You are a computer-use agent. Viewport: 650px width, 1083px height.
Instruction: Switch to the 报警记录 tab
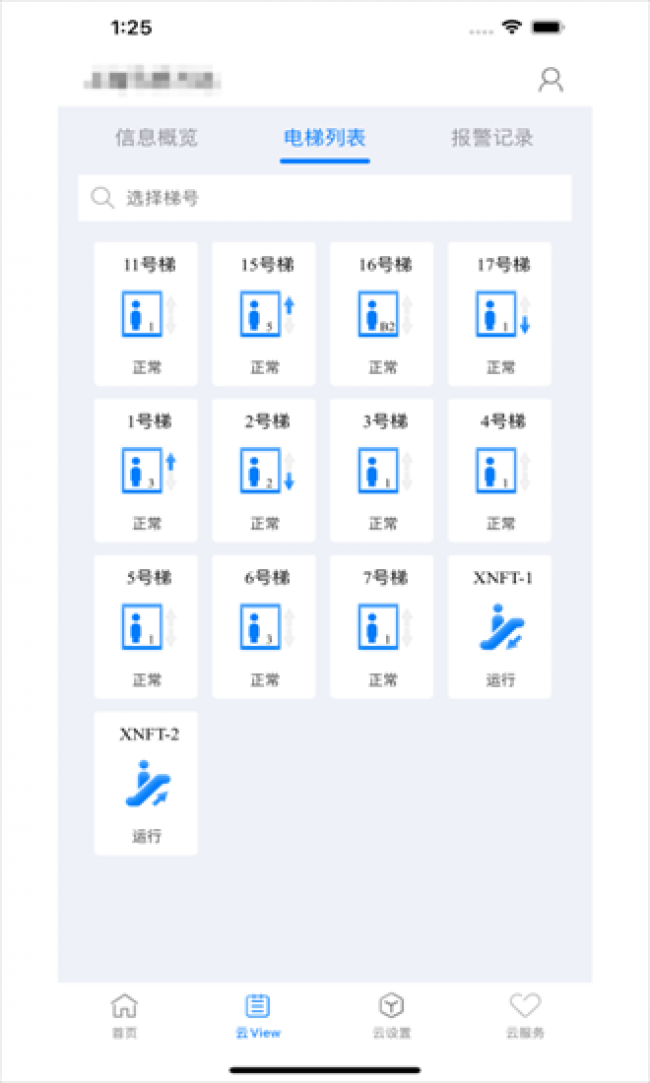tap(492, 137)
